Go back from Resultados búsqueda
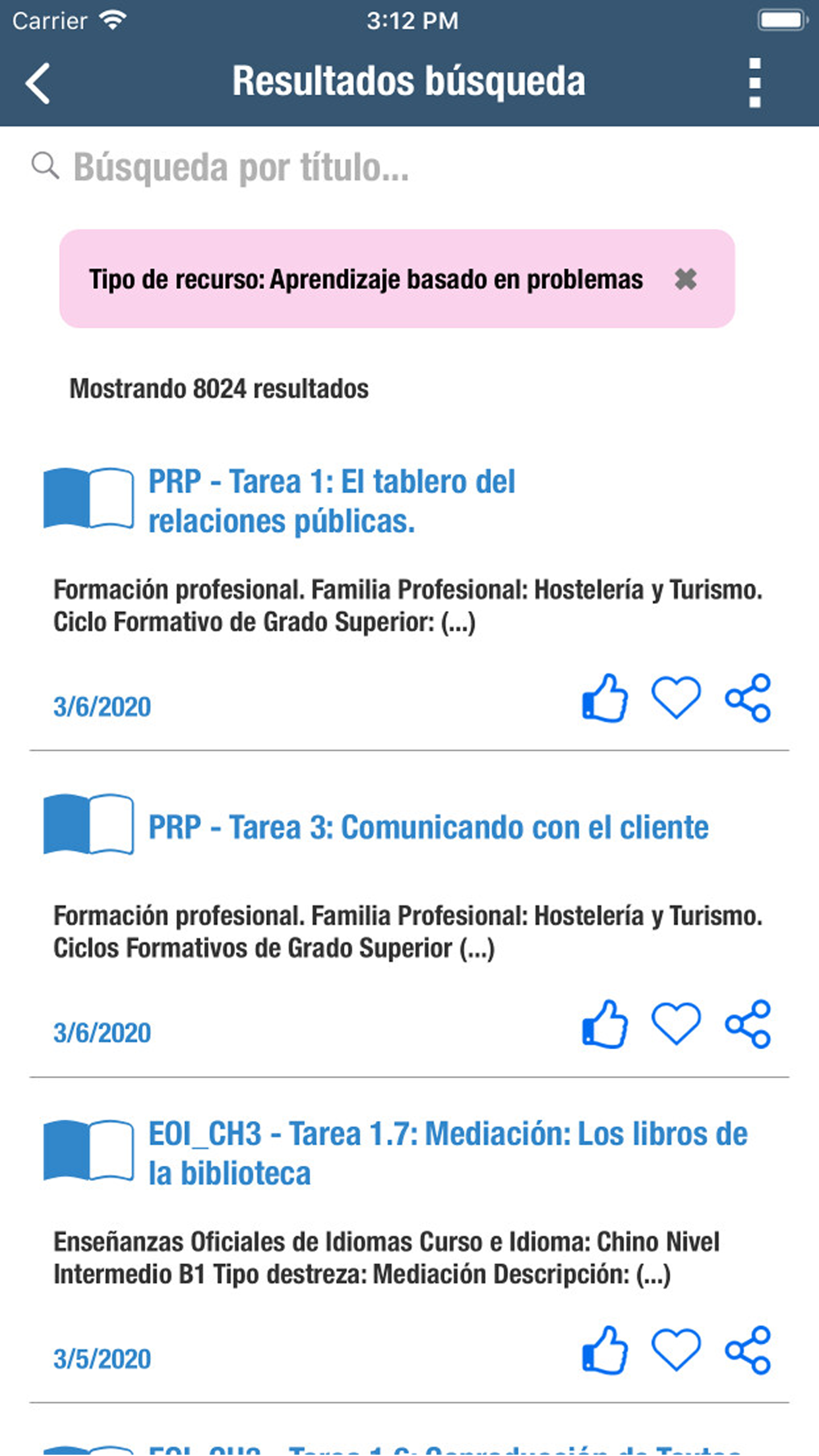Screen dimensions: 819x1456 38,83
